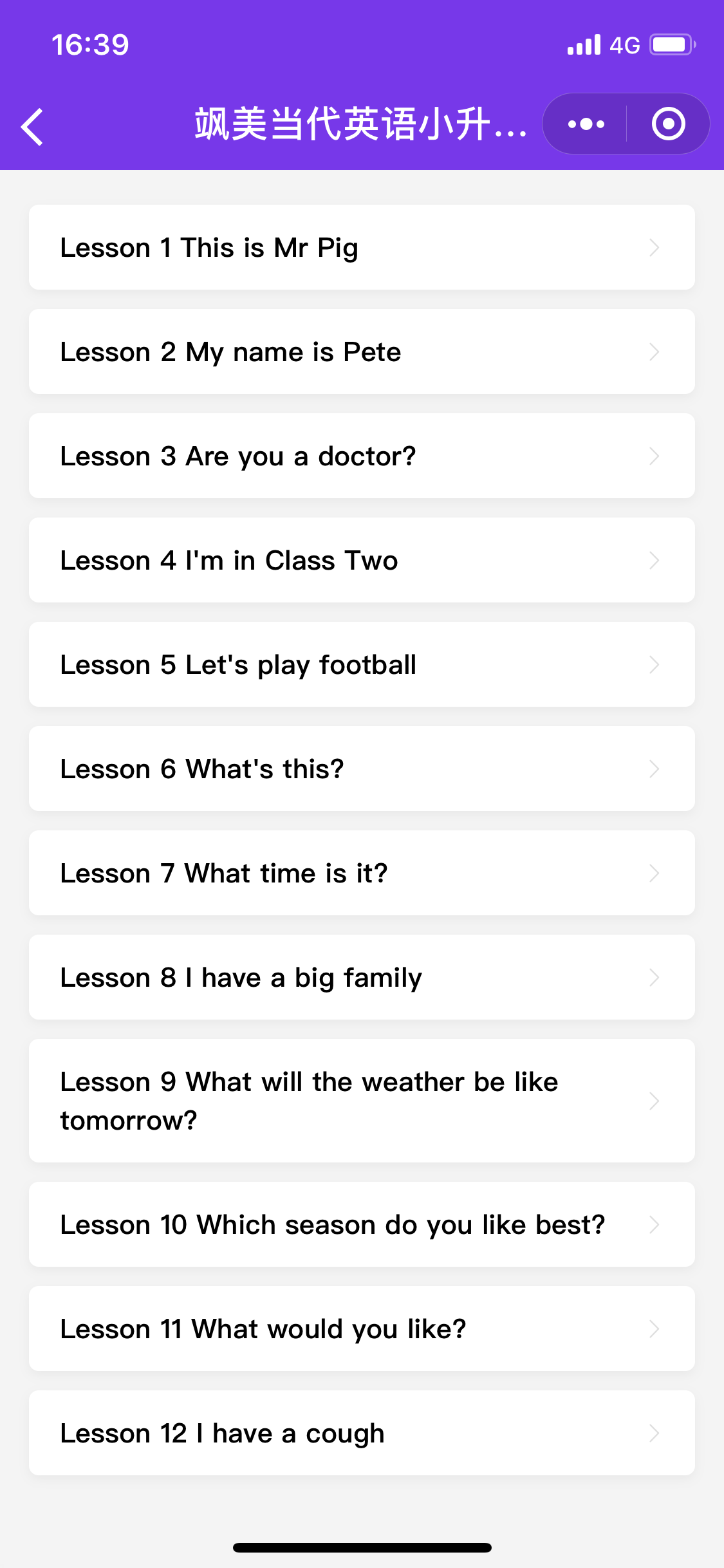Open the three-dot mini program menu
724x1568 pixels.
tap(586, 124)
